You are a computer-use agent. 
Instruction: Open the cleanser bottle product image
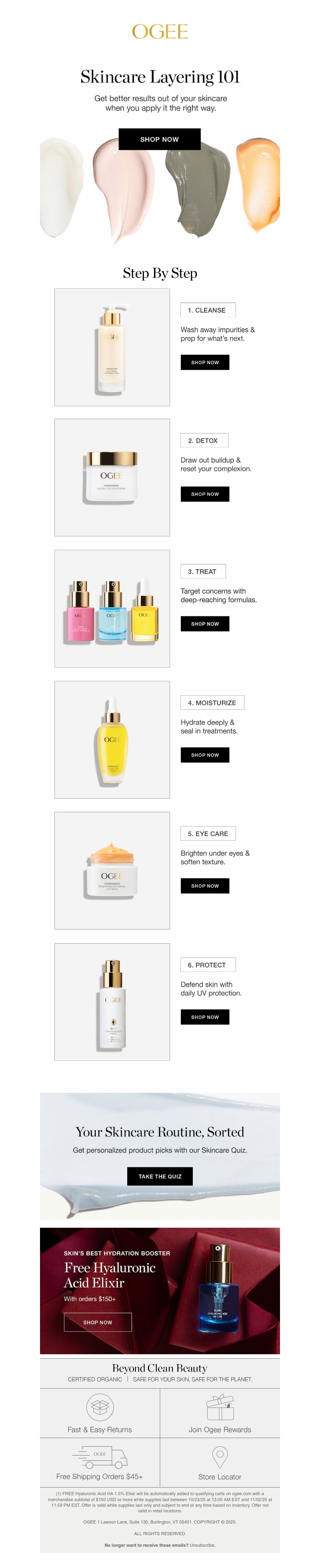(x=112, y=347)
